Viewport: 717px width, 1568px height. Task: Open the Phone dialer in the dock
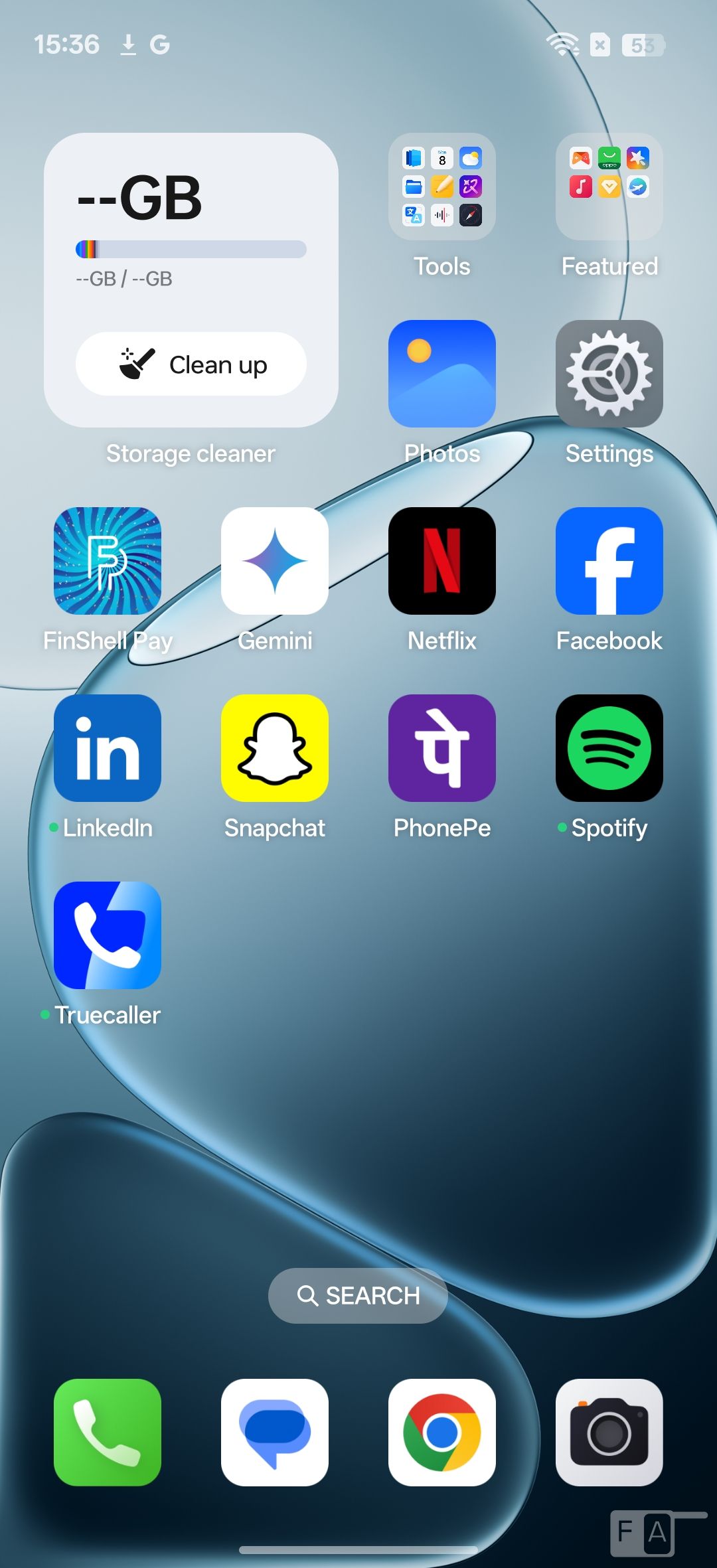(x=108, y=1432)
